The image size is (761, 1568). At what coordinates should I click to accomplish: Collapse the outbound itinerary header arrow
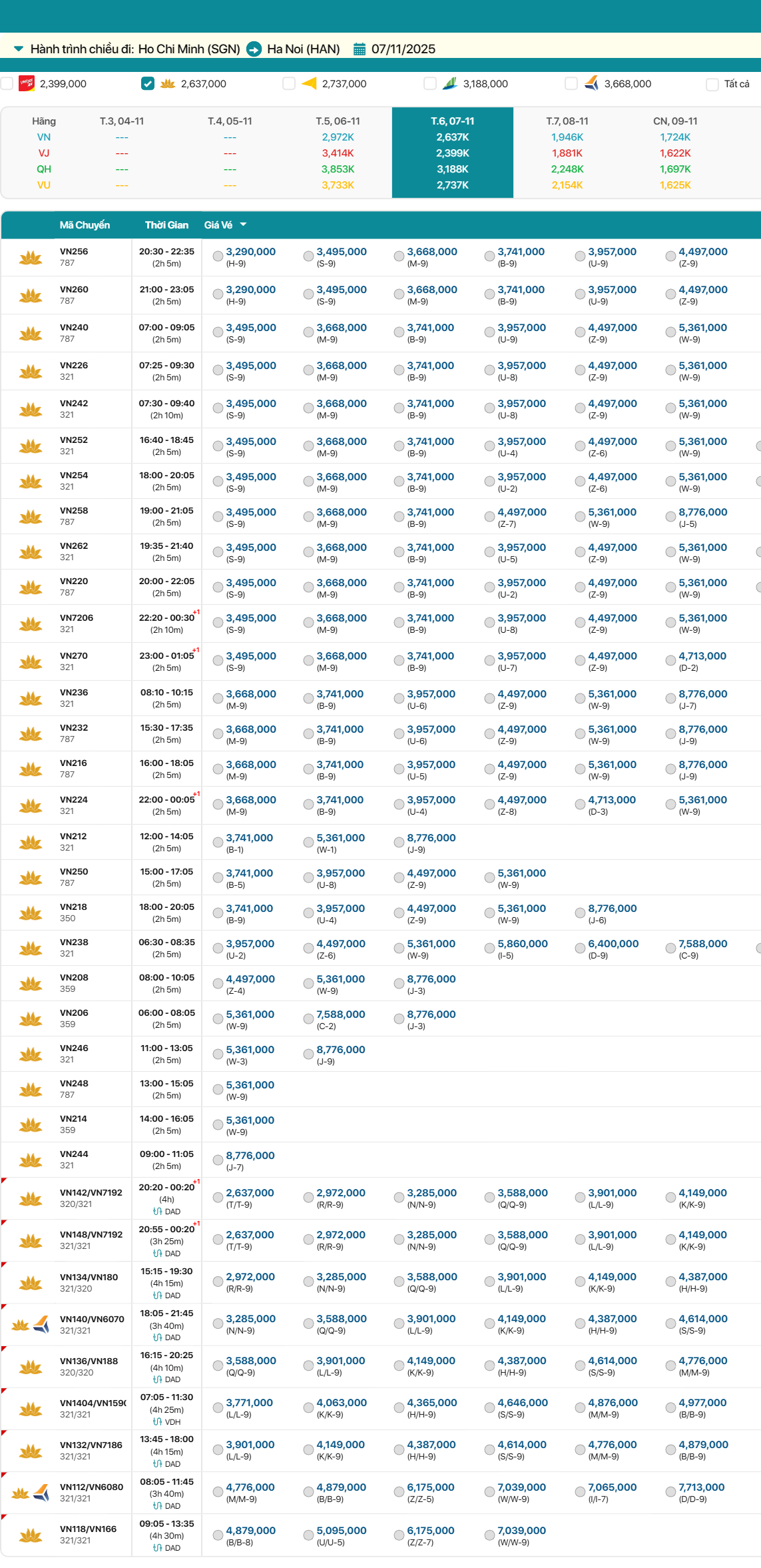19,49
